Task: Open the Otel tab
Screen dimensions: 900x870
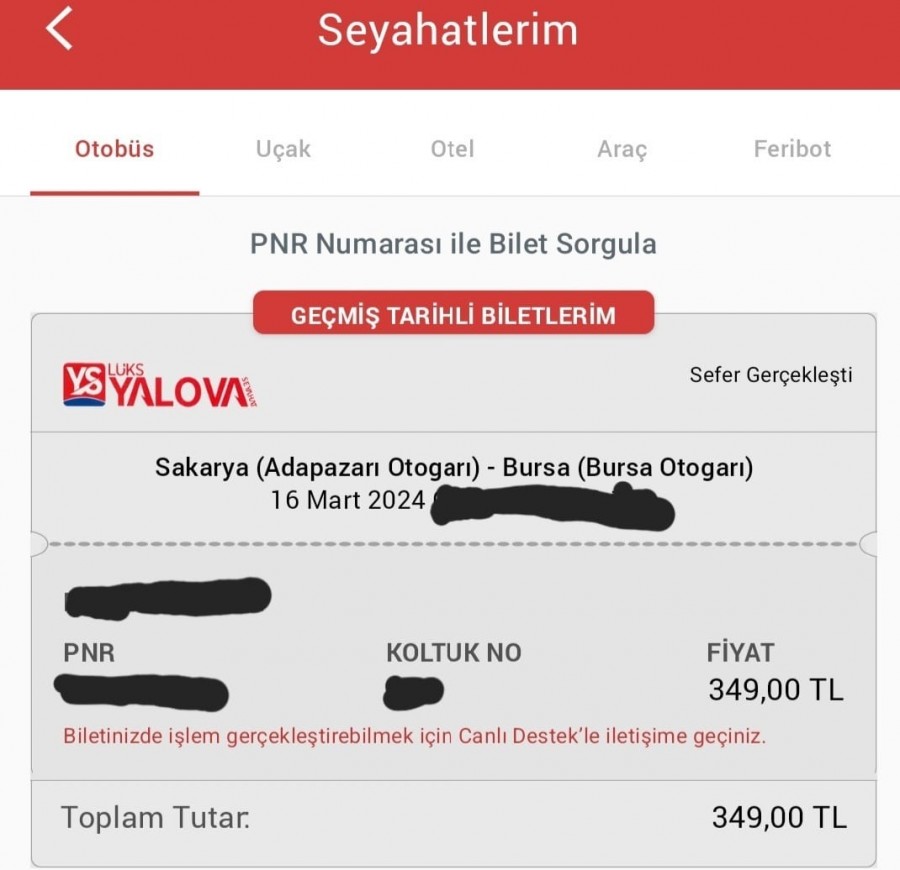Action: [x=452, y=150]
